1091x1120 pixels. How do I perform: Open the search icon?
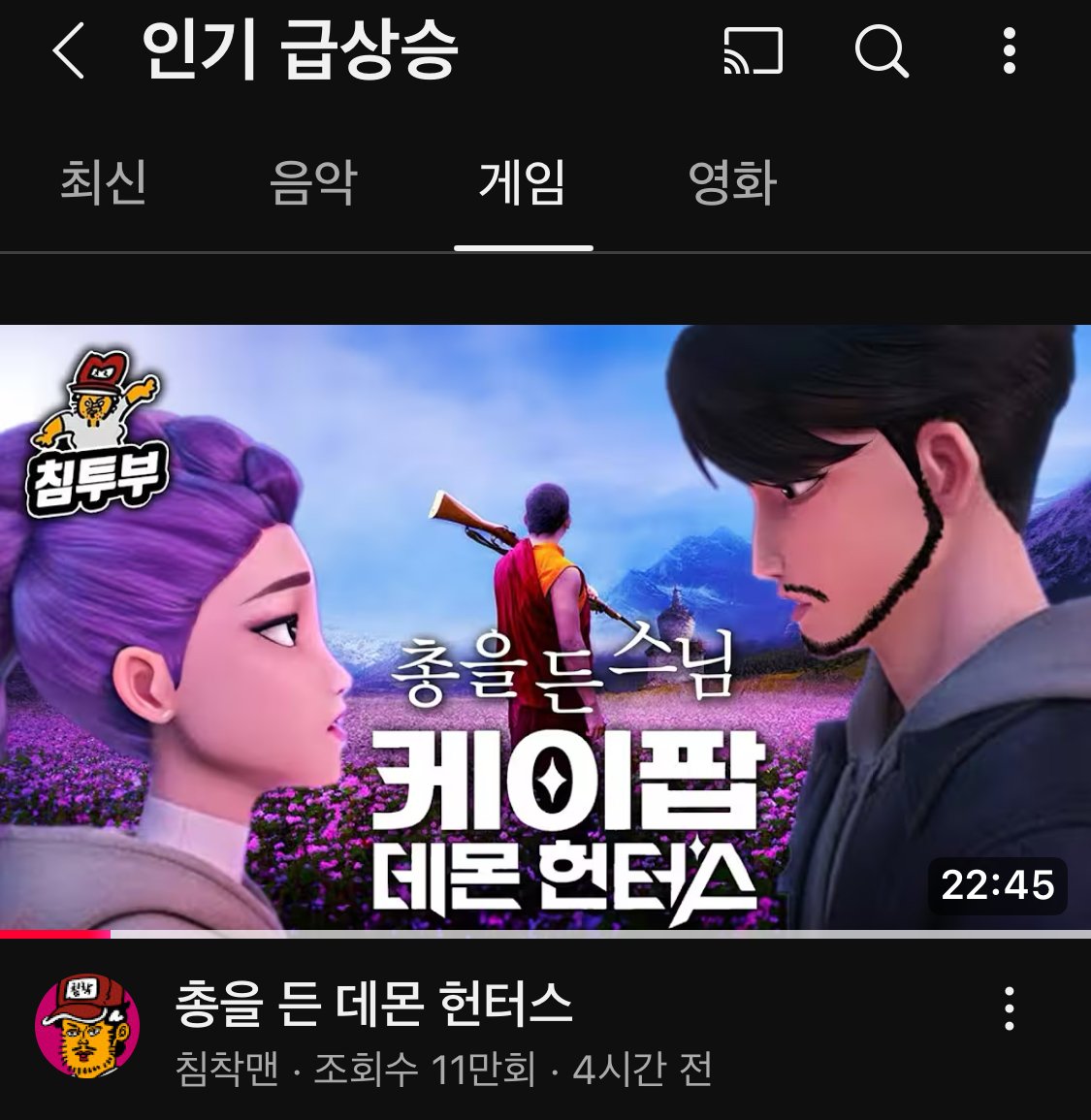click(x=881, y=51)
